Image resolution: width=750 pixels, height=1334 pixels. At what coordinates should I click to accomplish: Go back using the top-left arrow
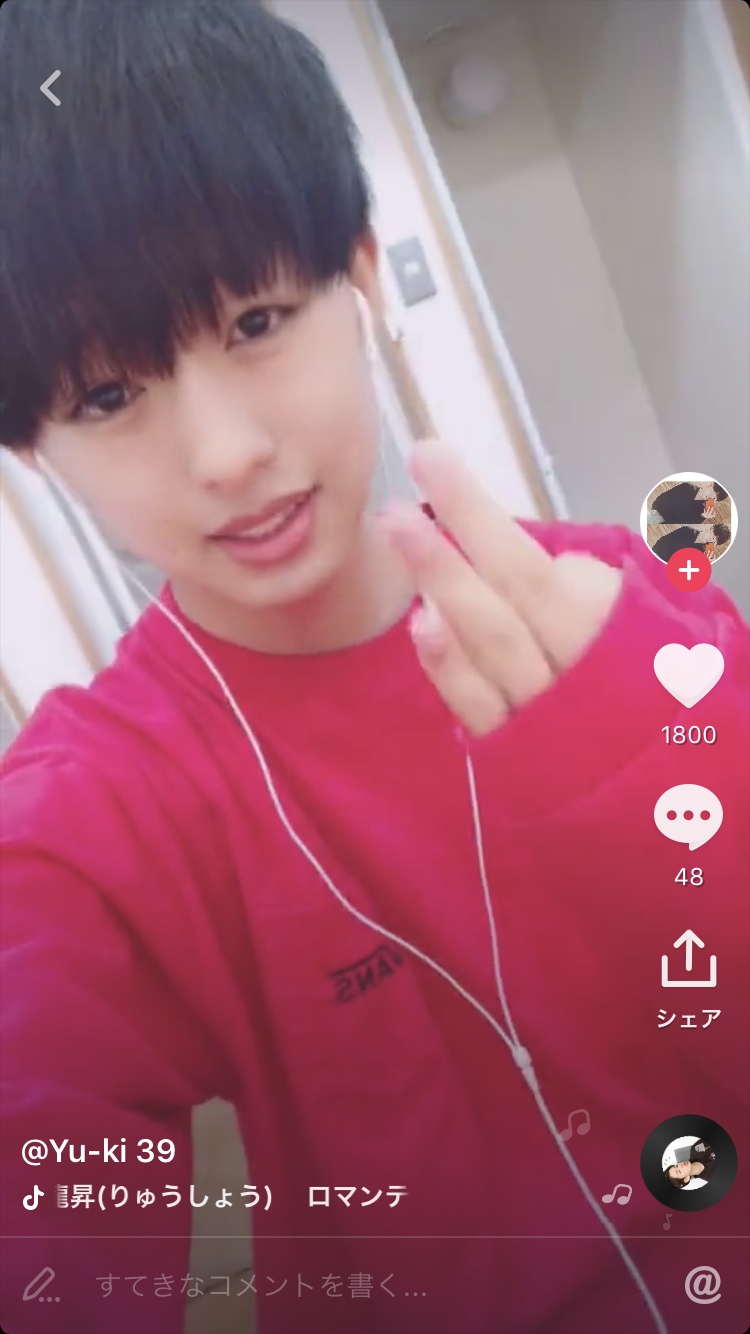[x=50, y=88]
